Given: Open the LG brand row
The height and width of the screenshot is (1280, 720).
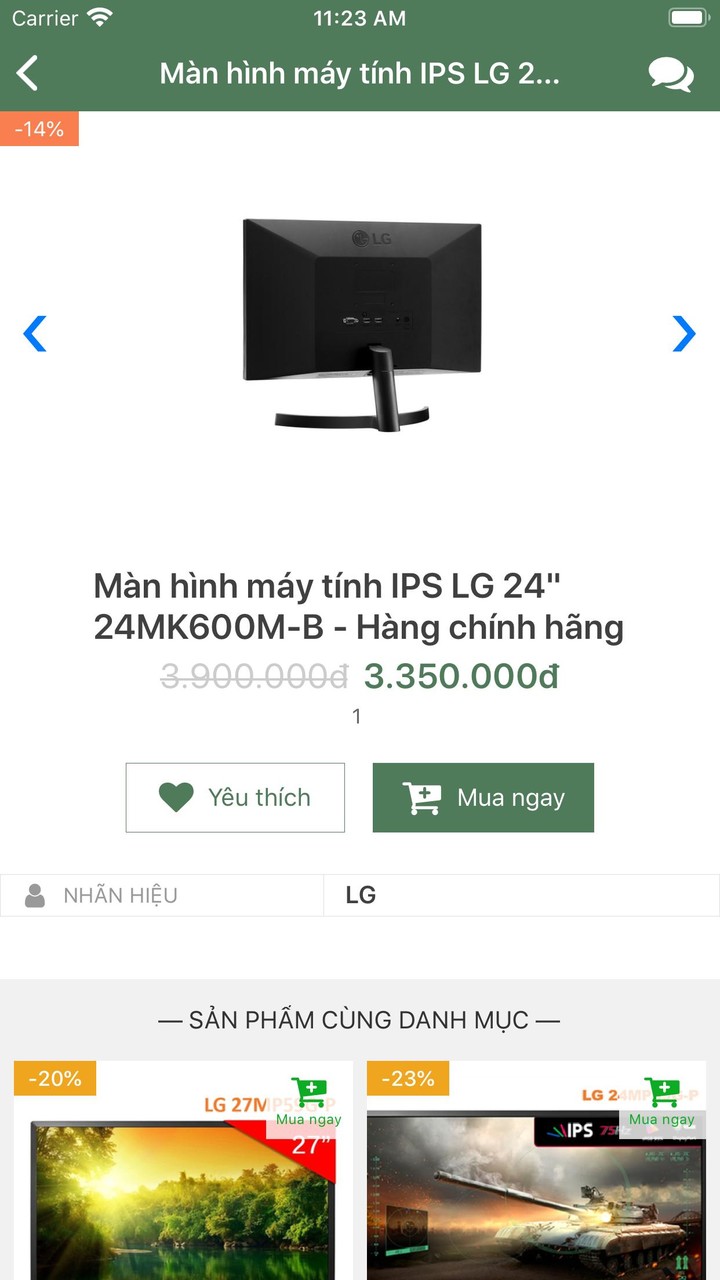Looking at the screenshot, I should tap(360, 895).
